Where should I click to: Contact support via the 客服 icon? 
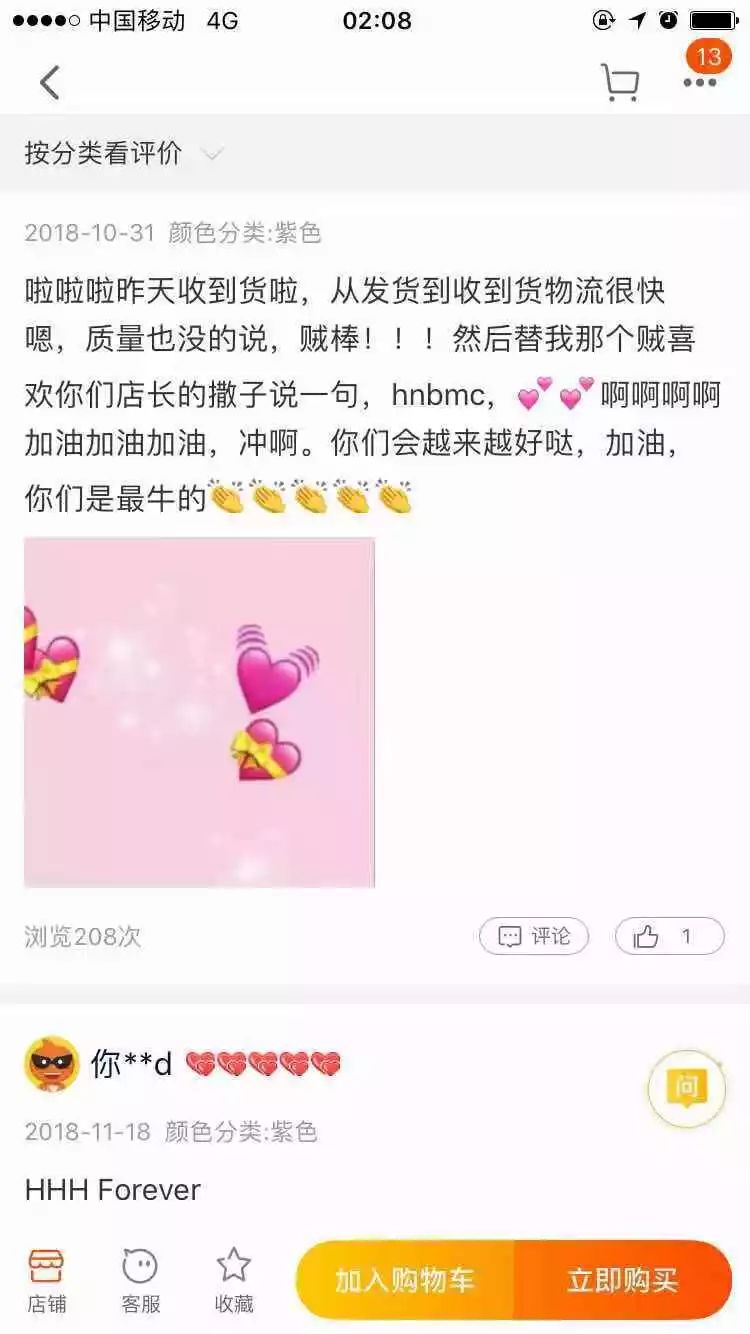(139, 1277)
